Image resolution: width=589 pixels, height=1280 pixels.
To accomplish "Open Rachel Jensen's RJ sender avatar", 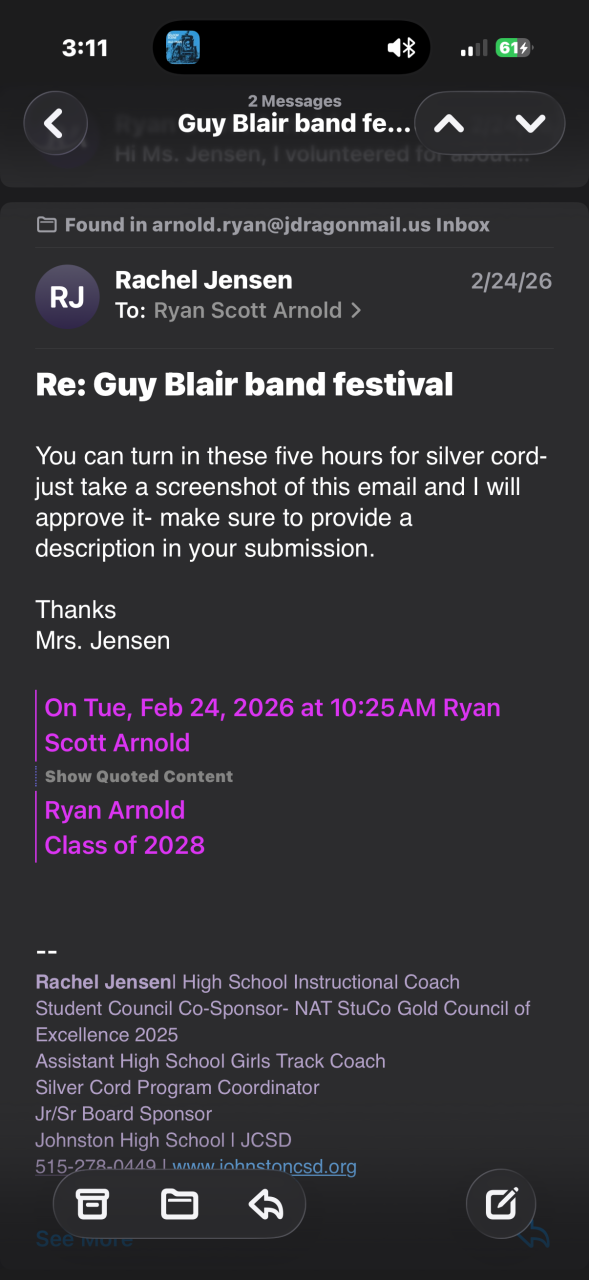I will 67,297.
